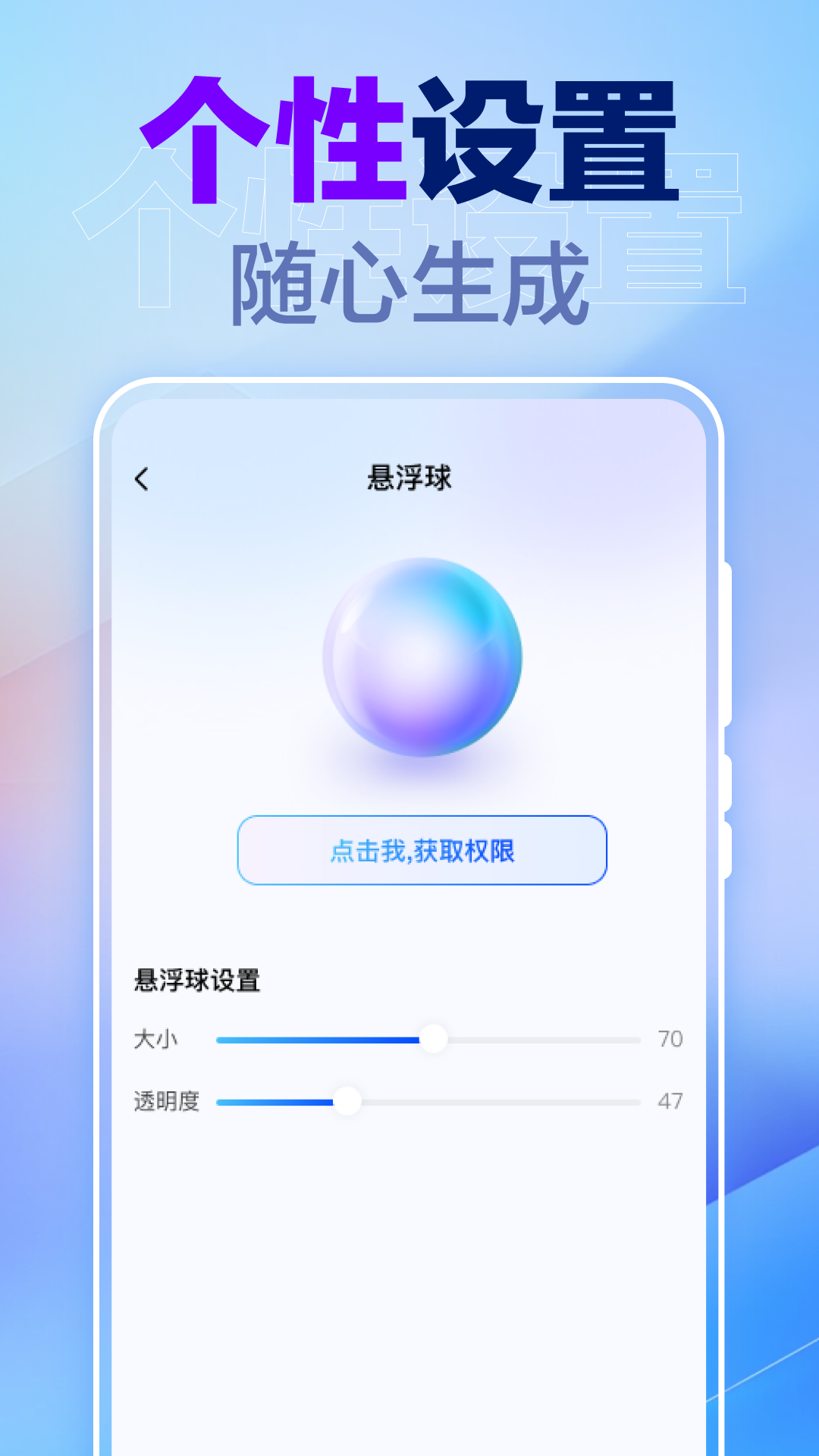The height and width of the screenshot is (1456, 819).
Task: Click the back arrow on 悬浮球 page
Action: 141,480
